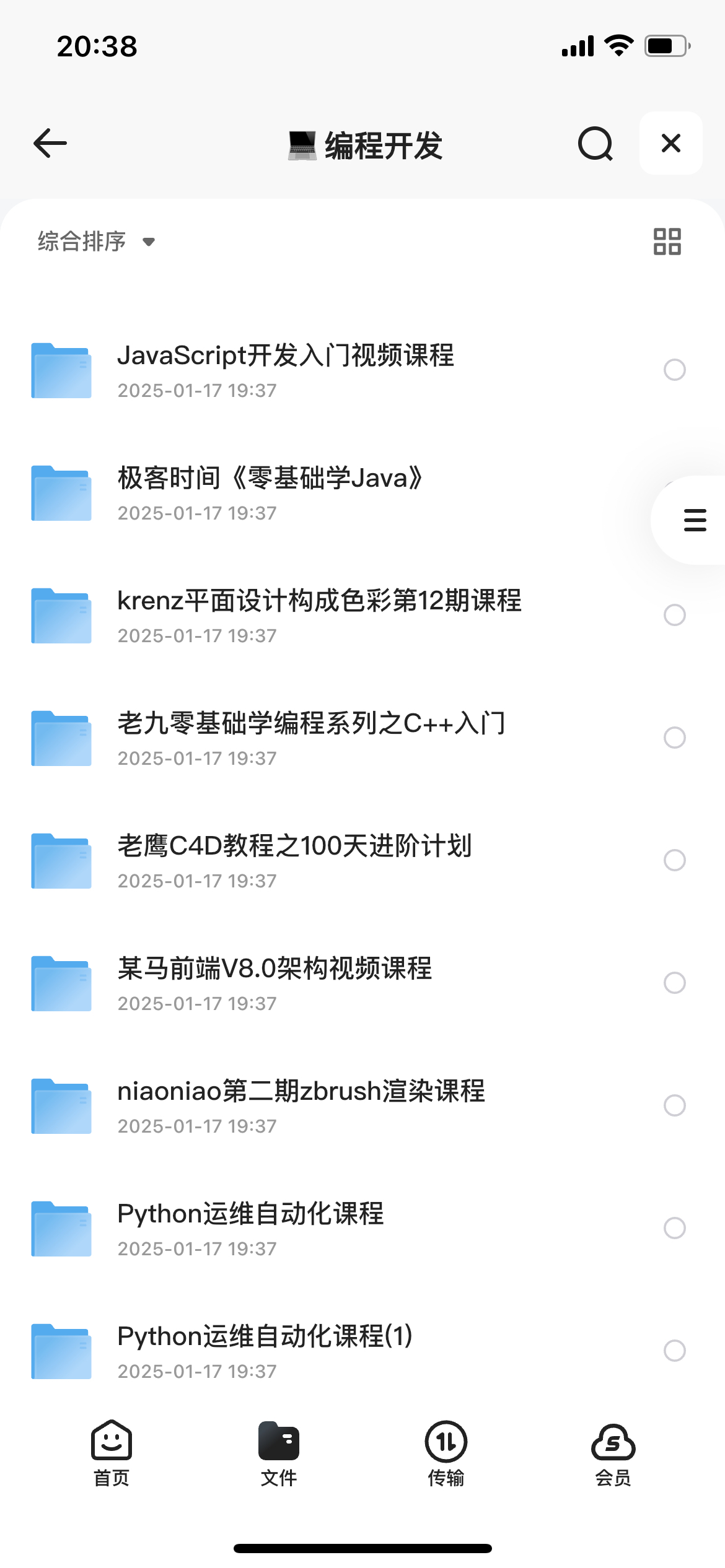725x1568 pixels.
Task: Go back using the arrow icon
Action: pyautogui.click(x=50, y=144)
